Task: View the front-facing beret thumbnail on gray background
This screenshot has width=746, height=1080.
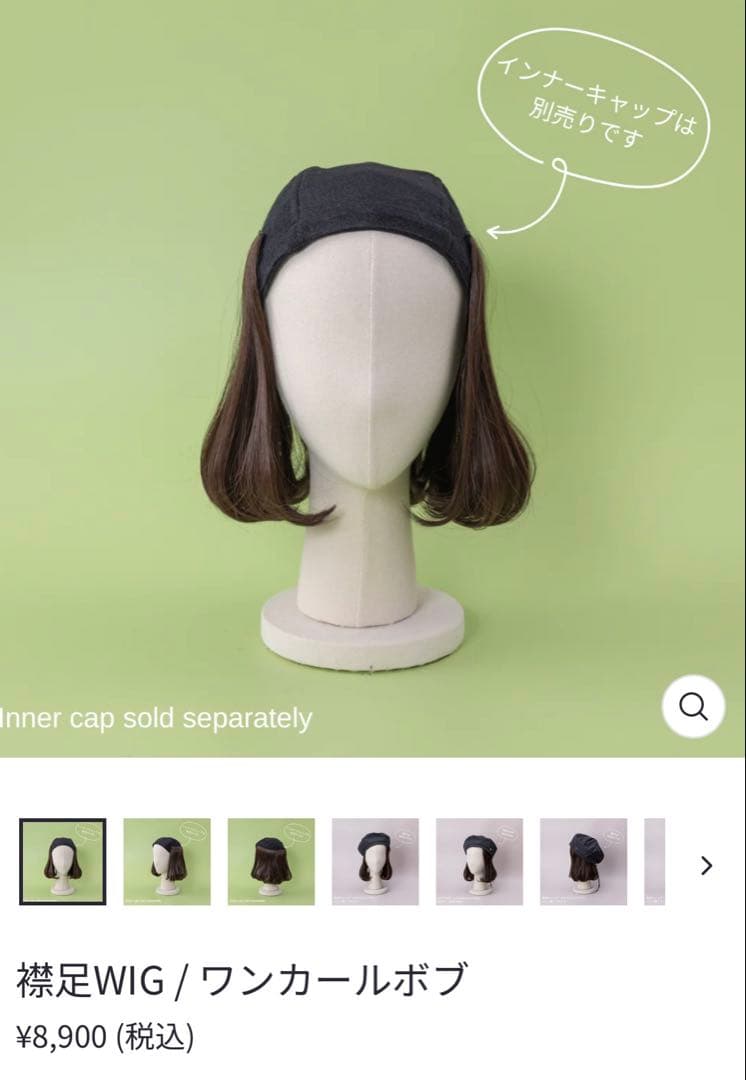Action: pyautogui.click(x=375, y=862)
